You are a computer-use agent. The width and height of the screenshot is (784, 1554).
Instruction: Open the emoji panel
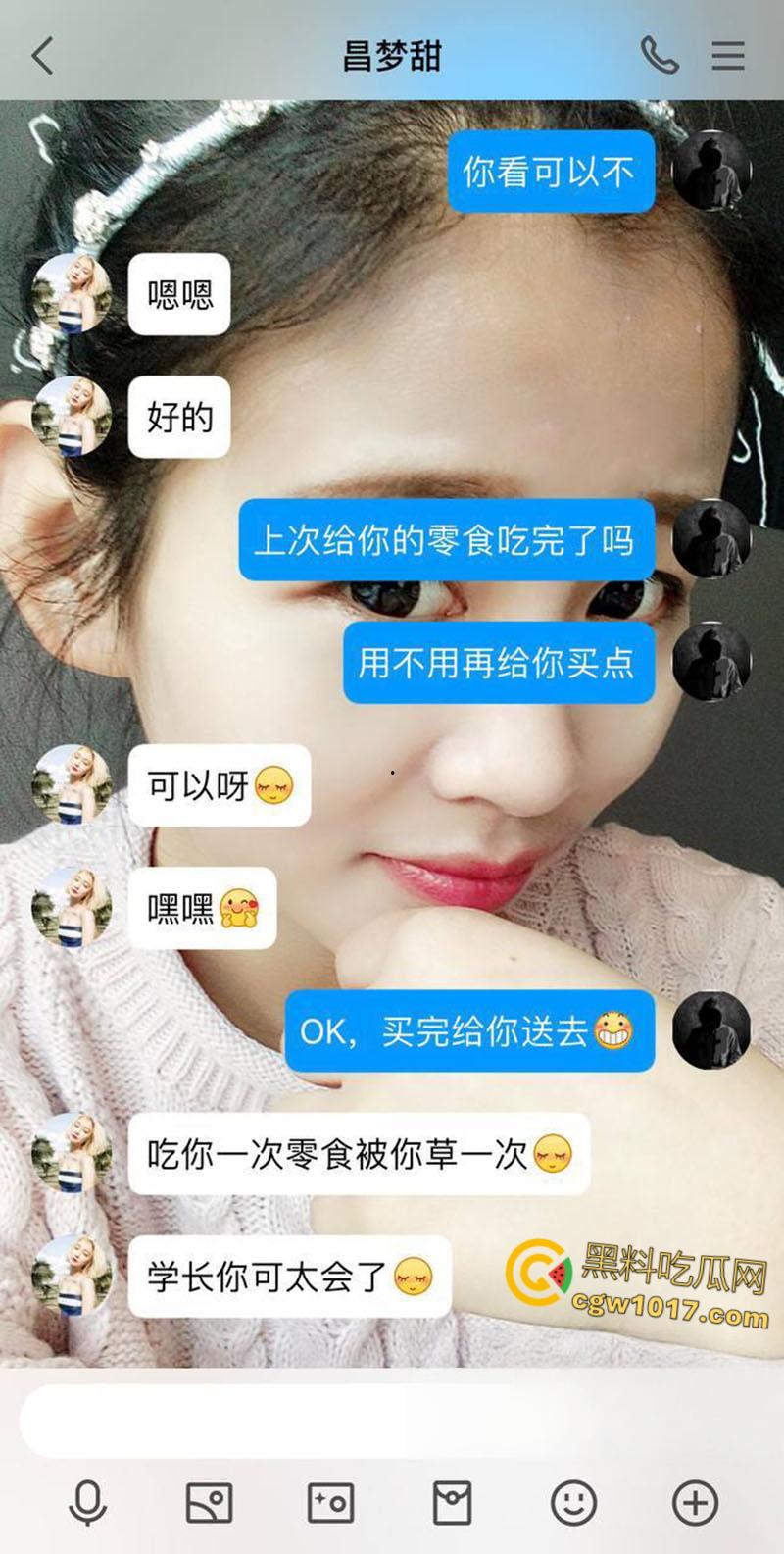(x=573, y=1502)
